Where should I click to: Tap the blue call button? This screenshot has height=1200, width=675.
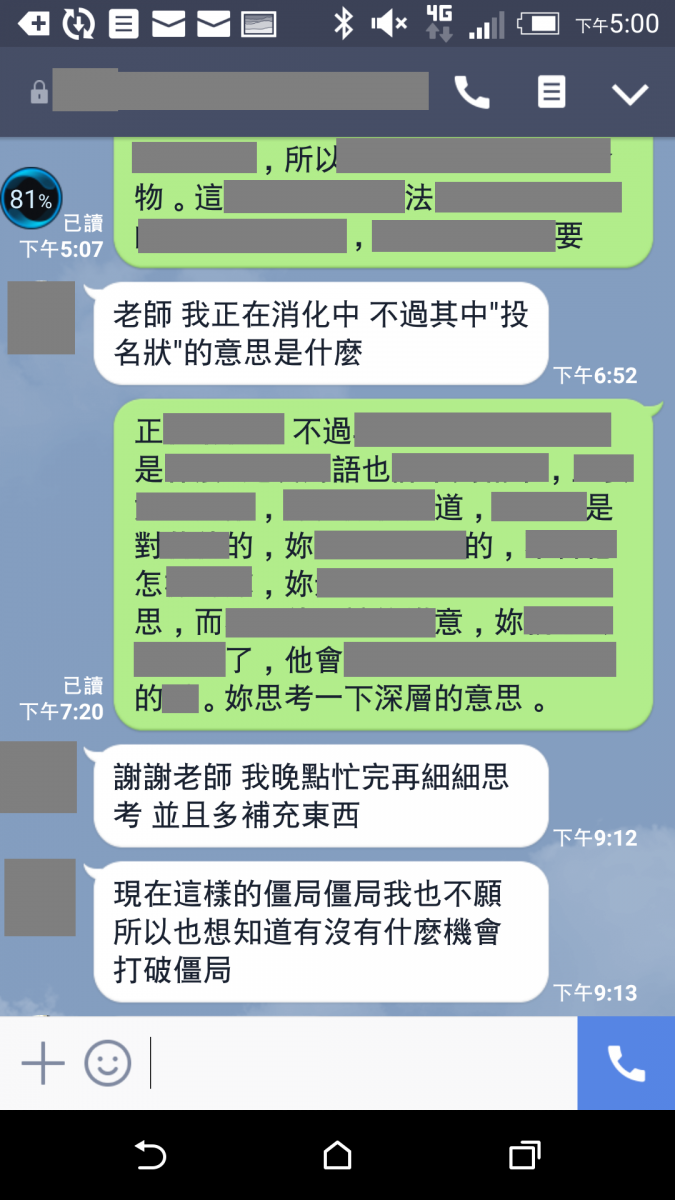(x=626, y=1063)
